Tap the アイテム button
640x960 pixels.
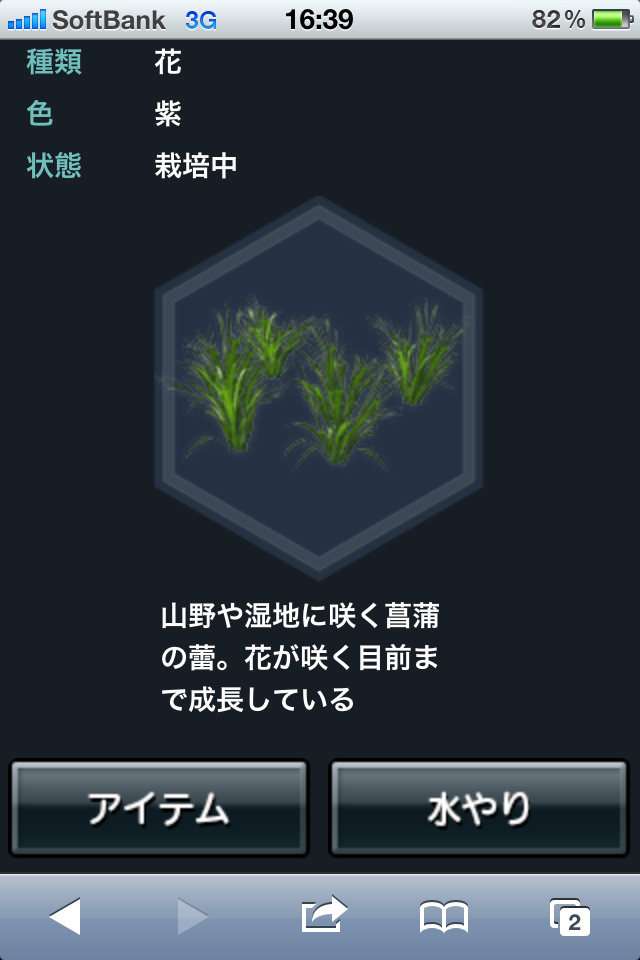coord(159,808)
